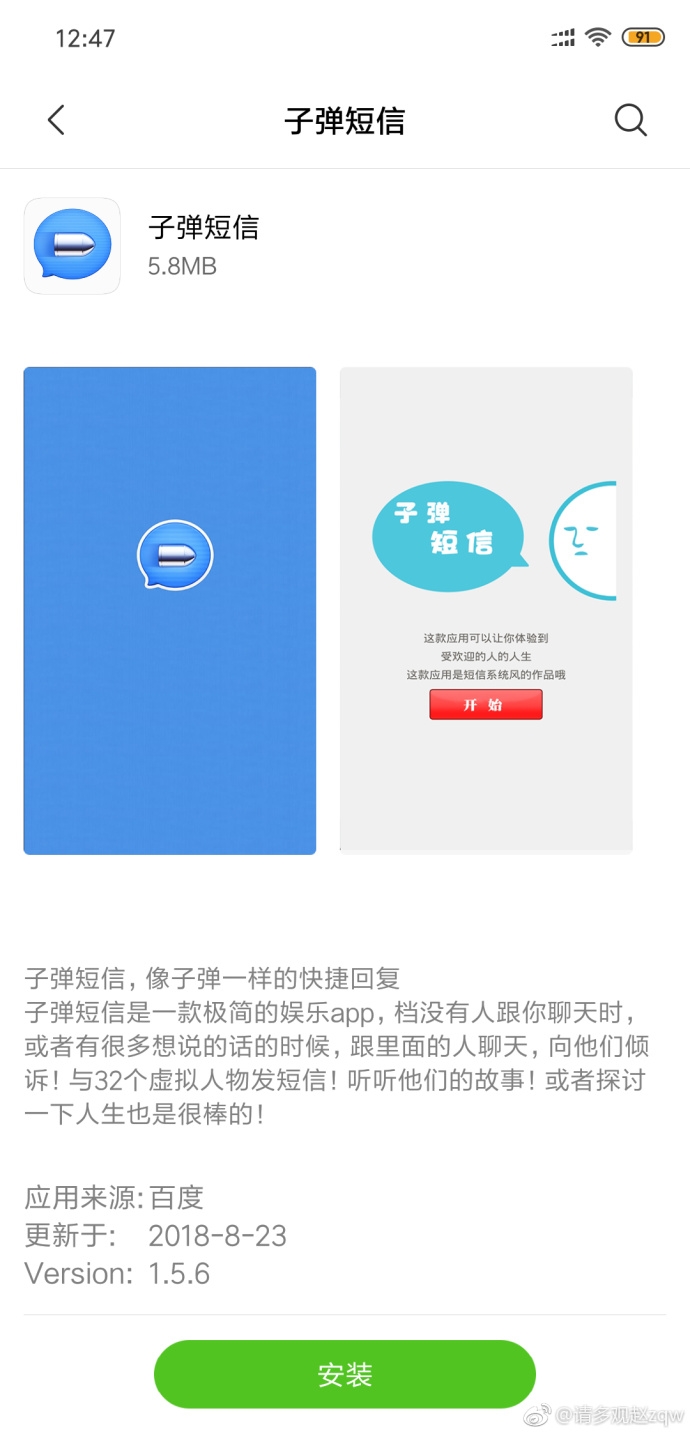Tap the green 安装 install button
The image size is (690, 1434).
click(345, 1375)
